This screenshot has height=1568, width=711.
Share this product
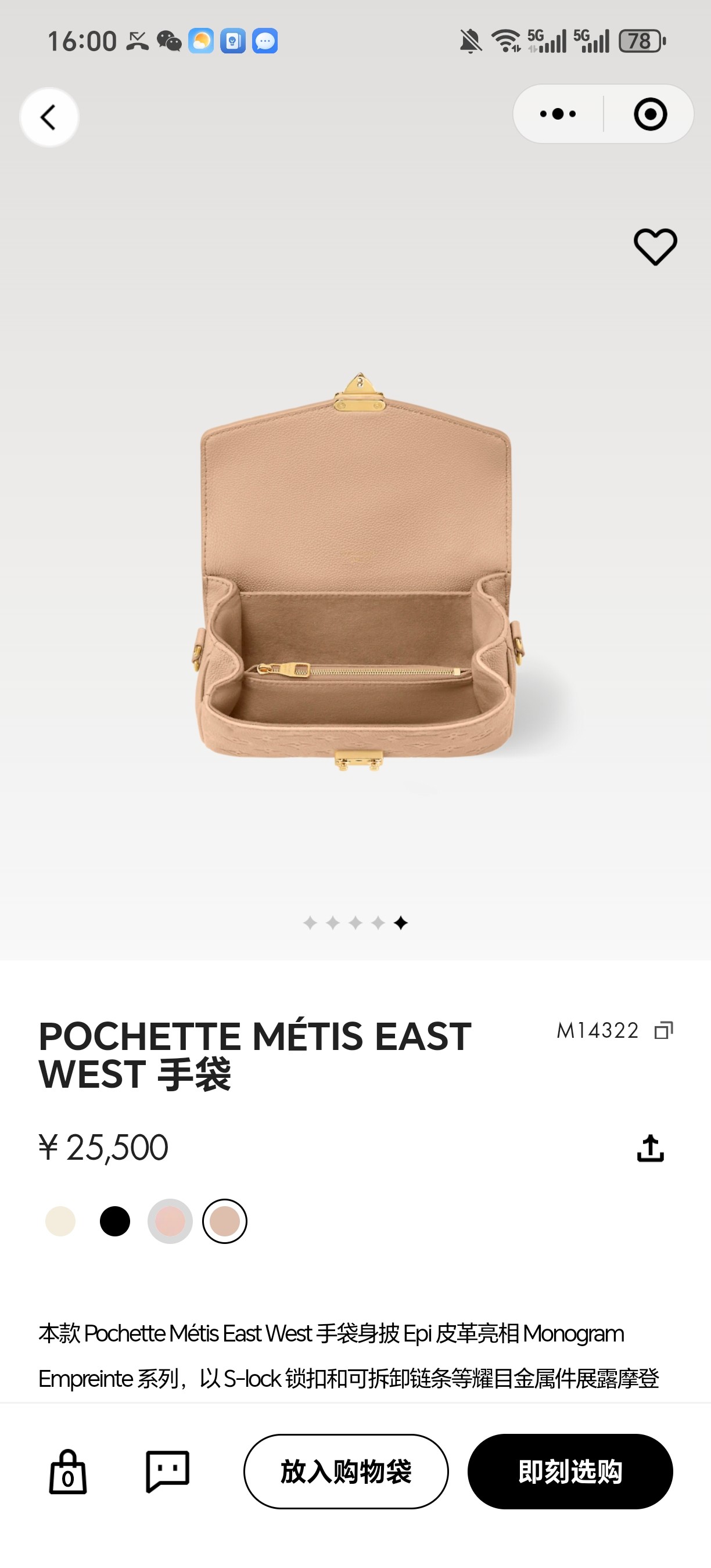click(650, 1148)
